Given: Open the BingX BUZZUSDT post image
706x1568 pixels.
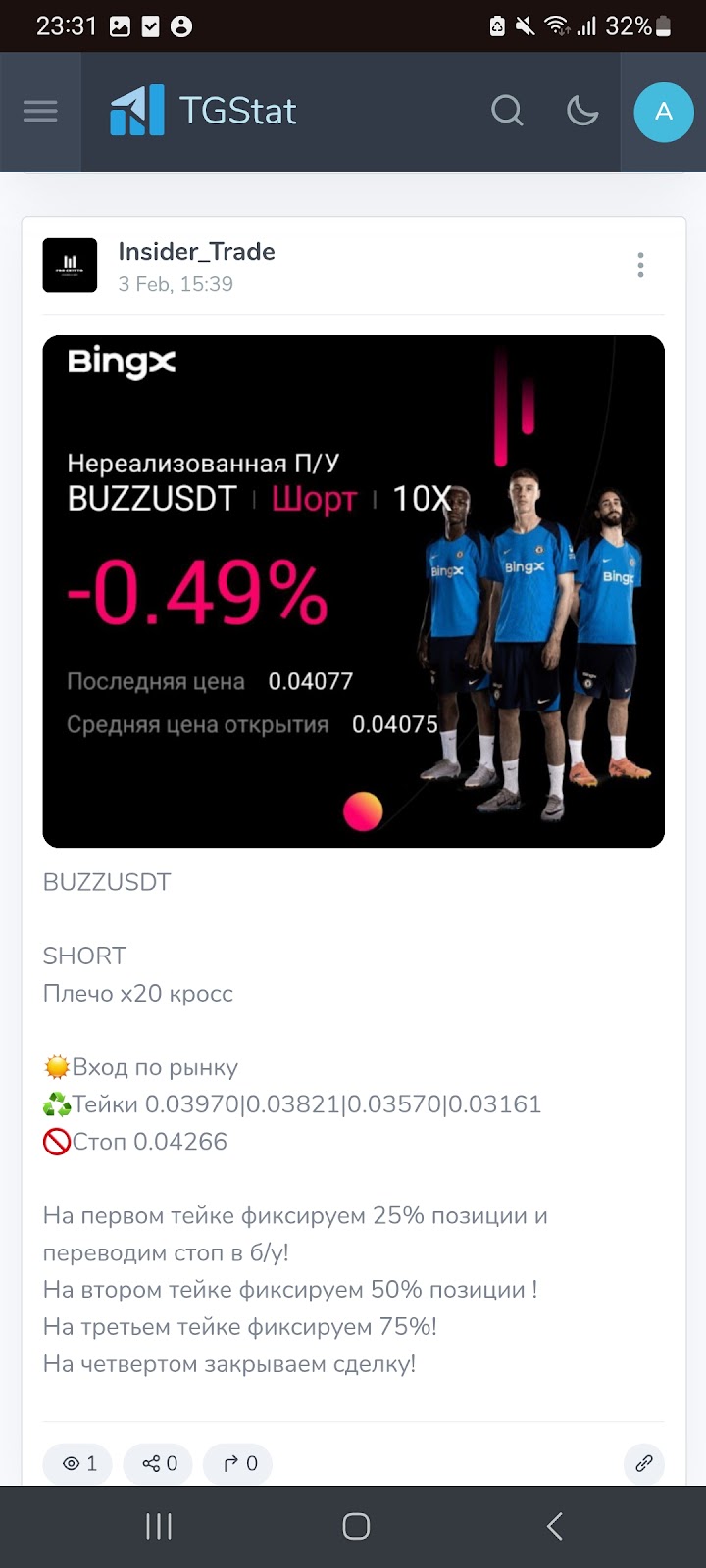Looking at the screenshot, I should 353,591.
